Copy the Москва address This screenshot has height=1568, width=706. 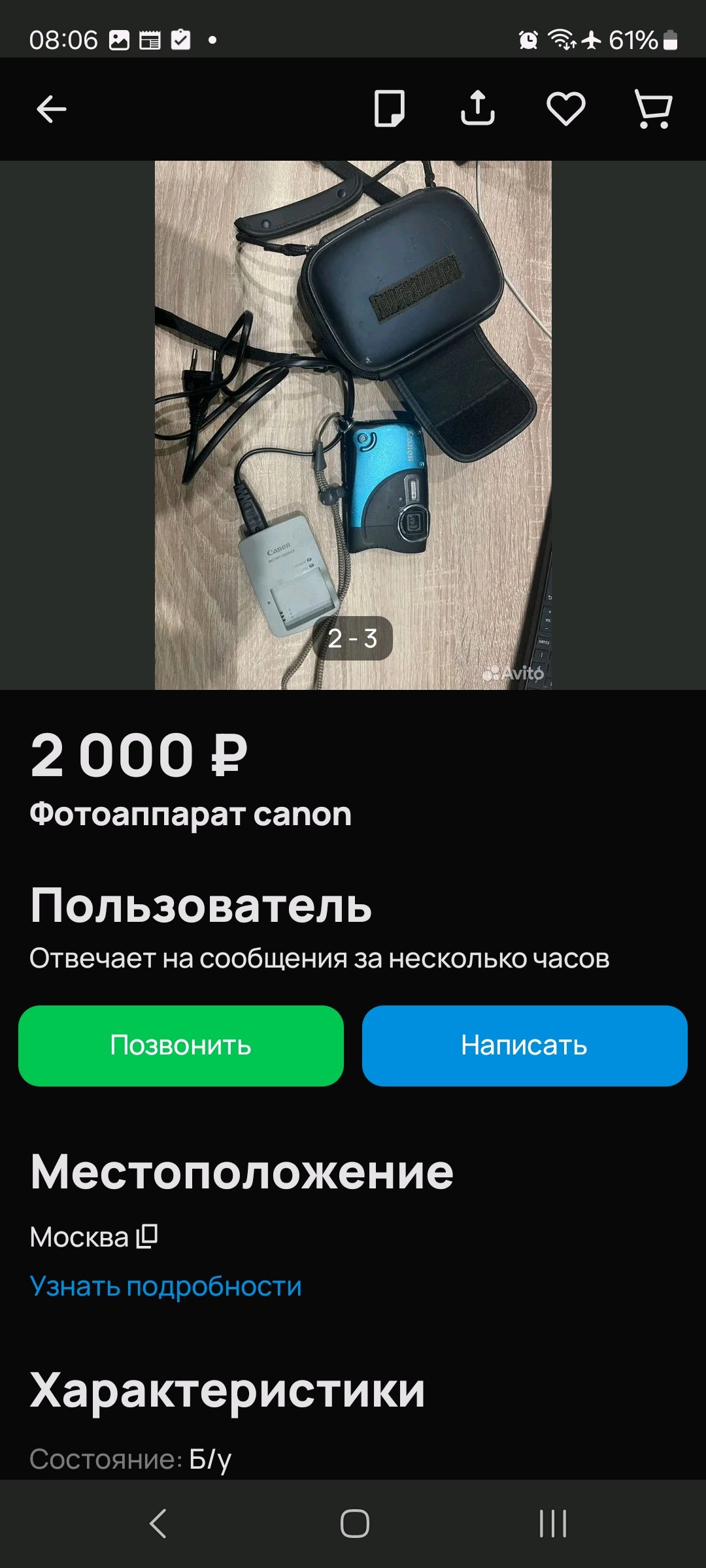(x=148, y=1236)
